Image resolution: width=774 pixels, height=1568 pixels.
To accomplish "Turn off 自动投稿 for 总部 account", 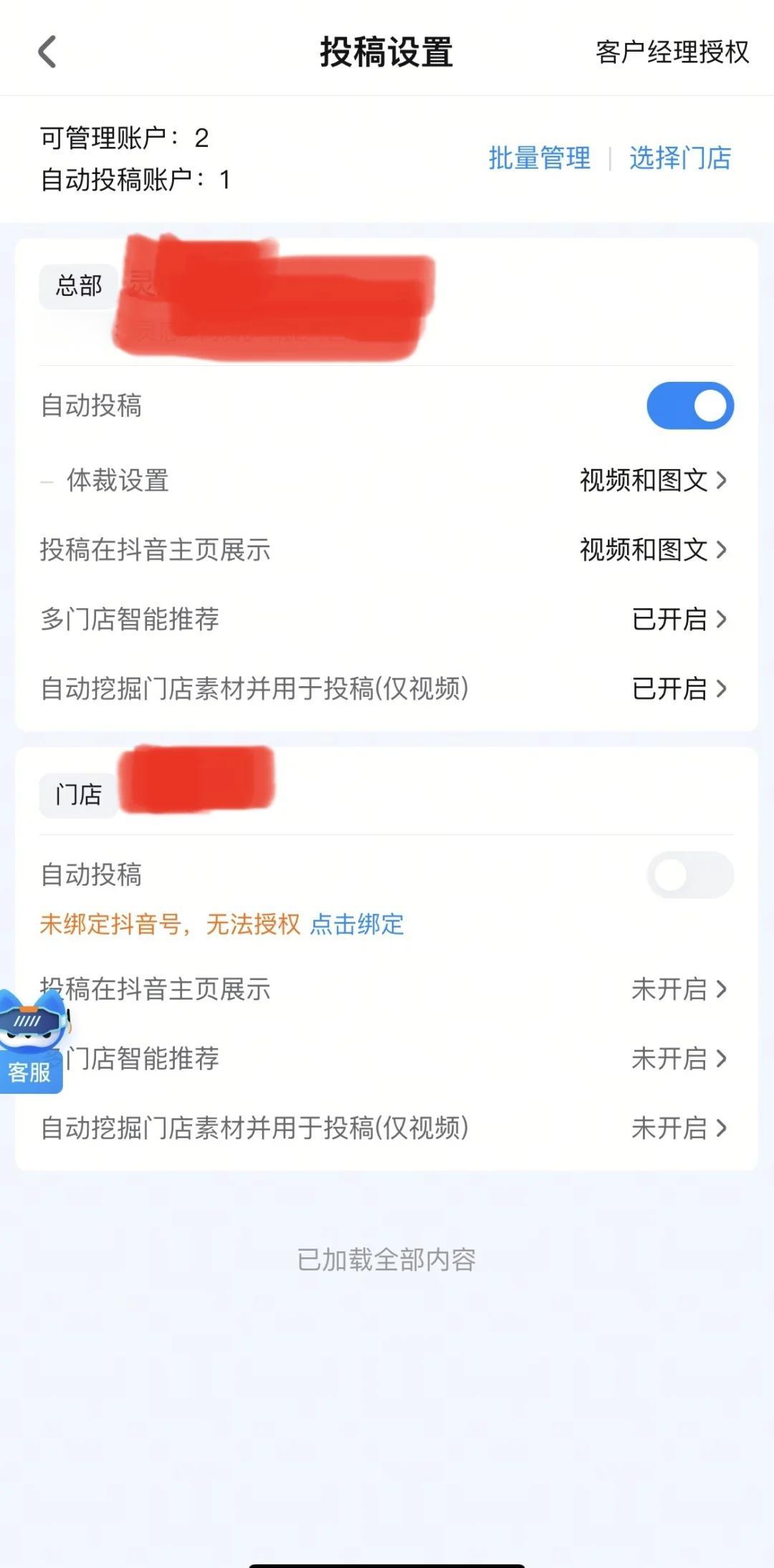I will tap(690, 405).
